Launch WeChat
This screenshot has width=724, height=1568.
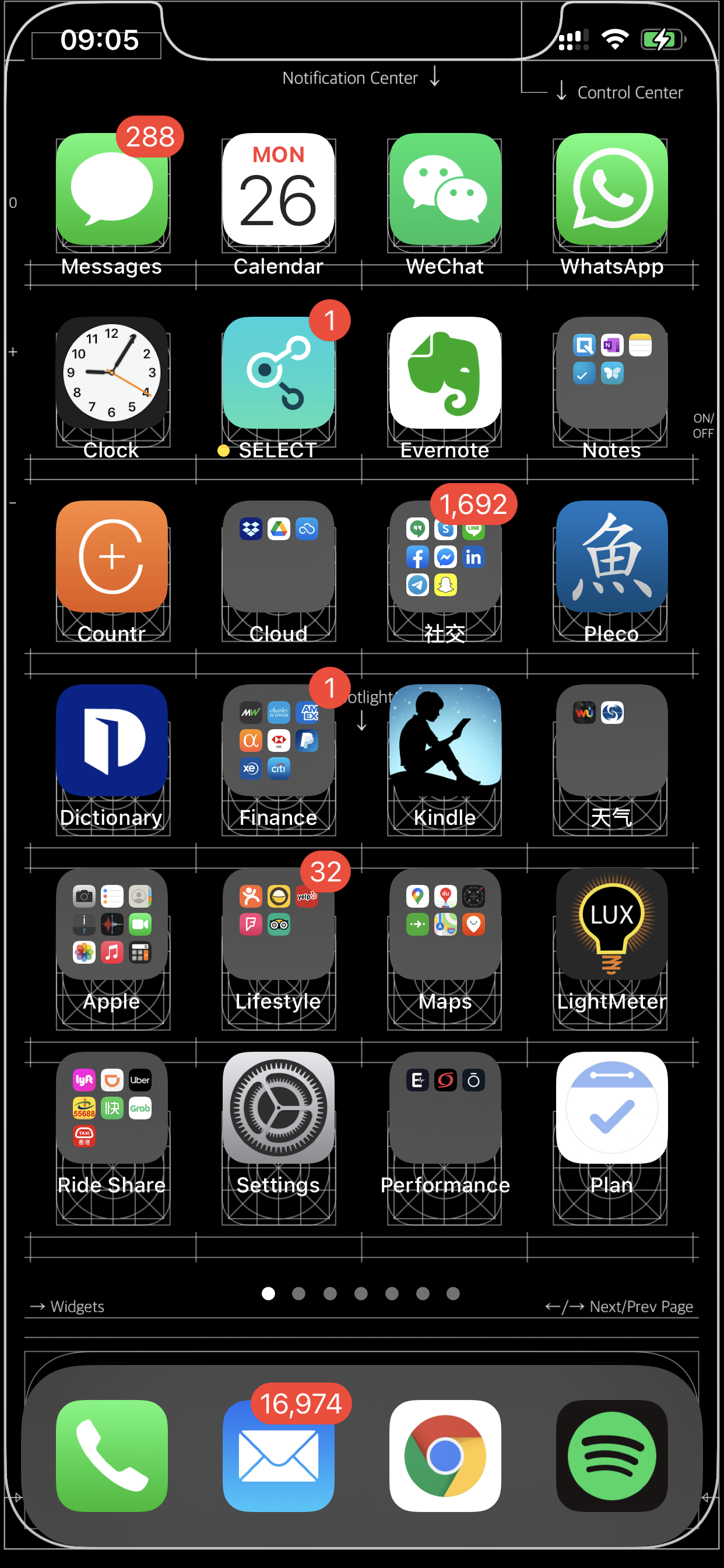pyautogui.click(x=445, y=190)
